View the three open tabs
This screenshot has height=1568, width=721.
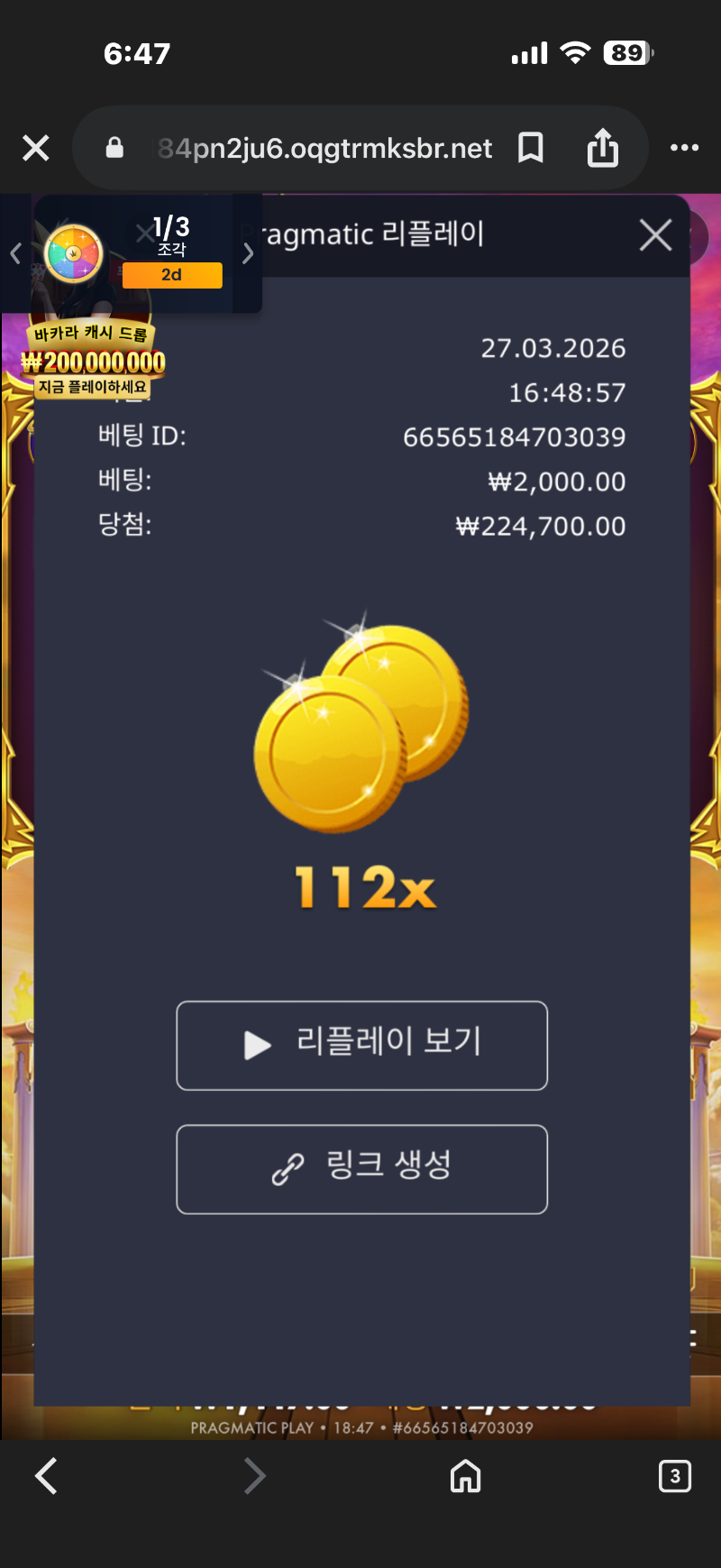(674, 1476)
